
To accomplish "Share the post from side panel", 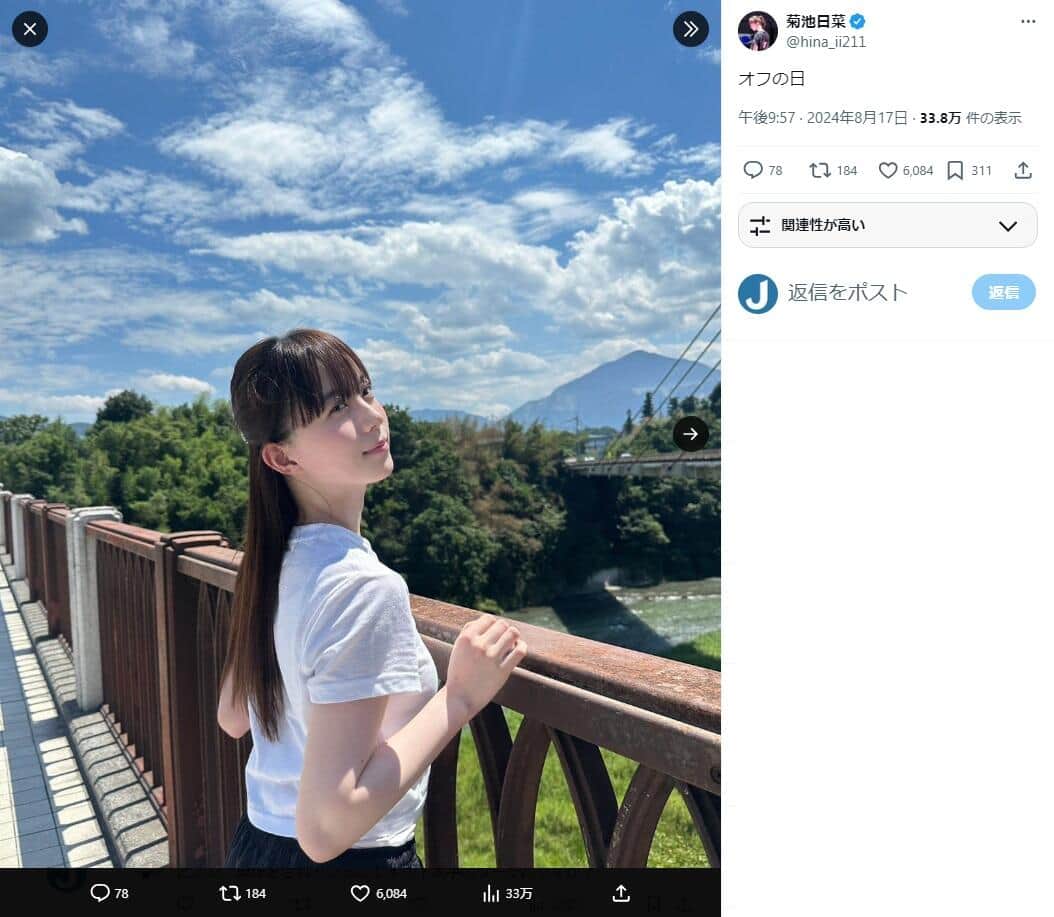I will tap(1022, 170).
